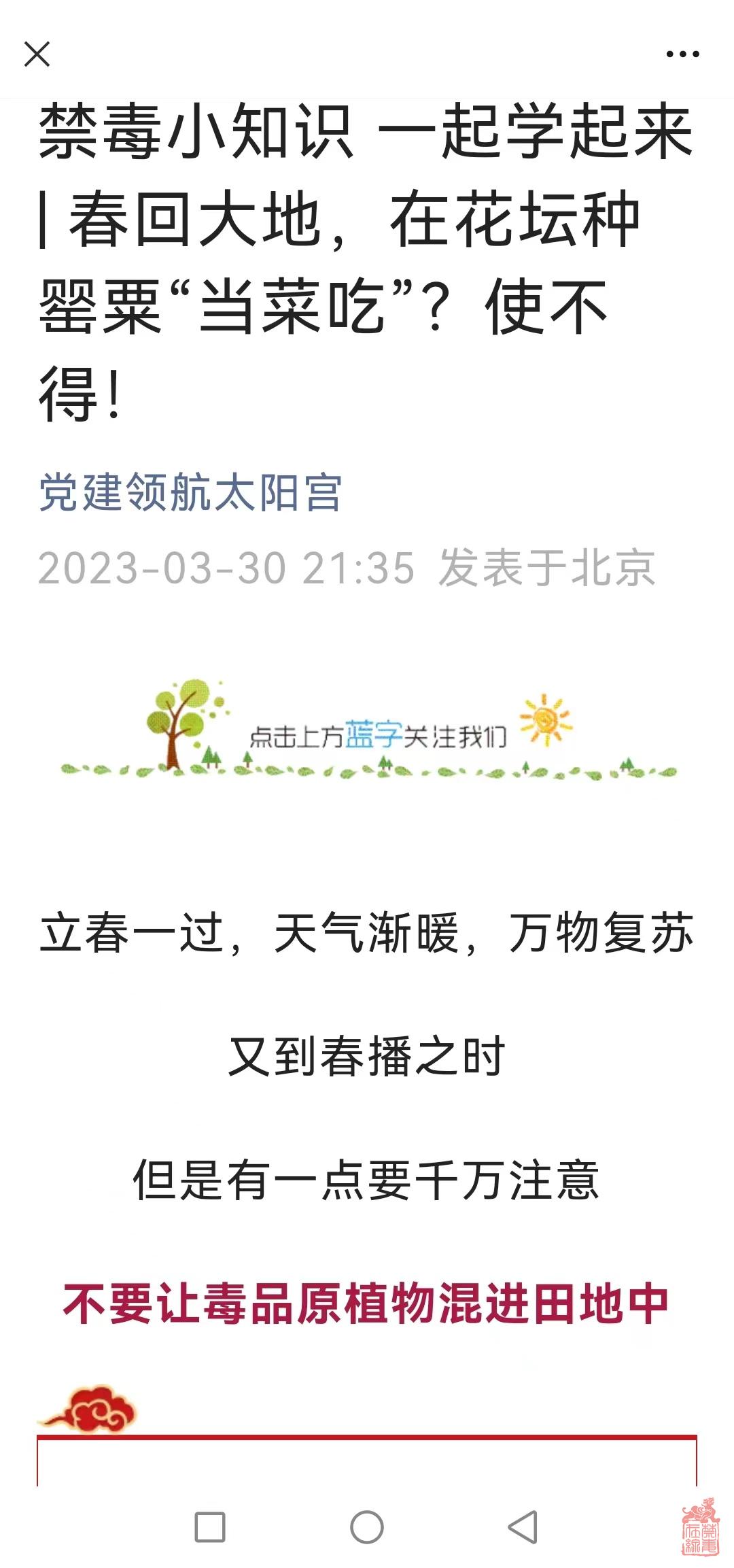
Task: Go to the home screen
Action: [x=367, y=1527]
